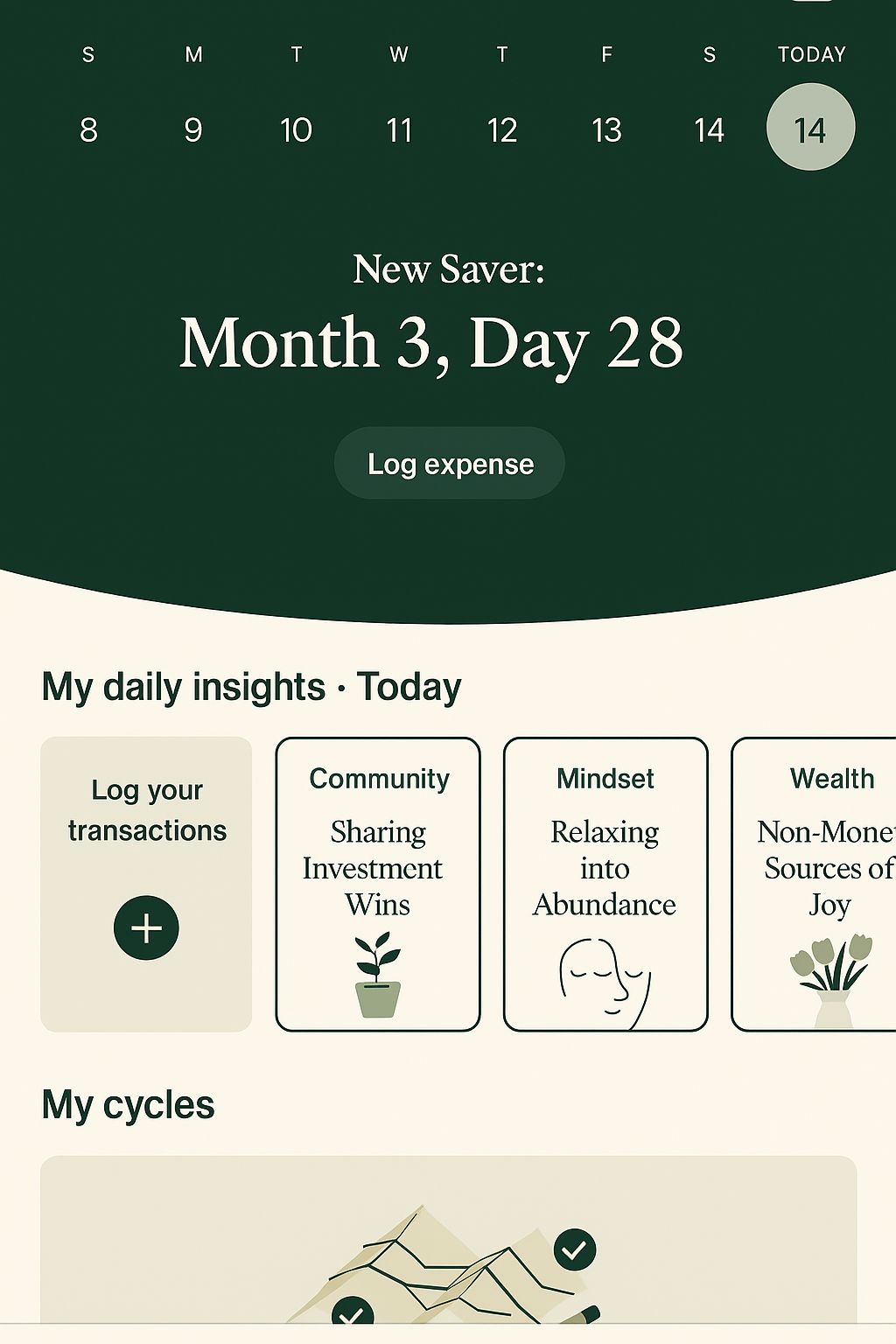Expand the My cycles section
Viewport: 896px width, 1344px height.
[x=128, y=1104]
